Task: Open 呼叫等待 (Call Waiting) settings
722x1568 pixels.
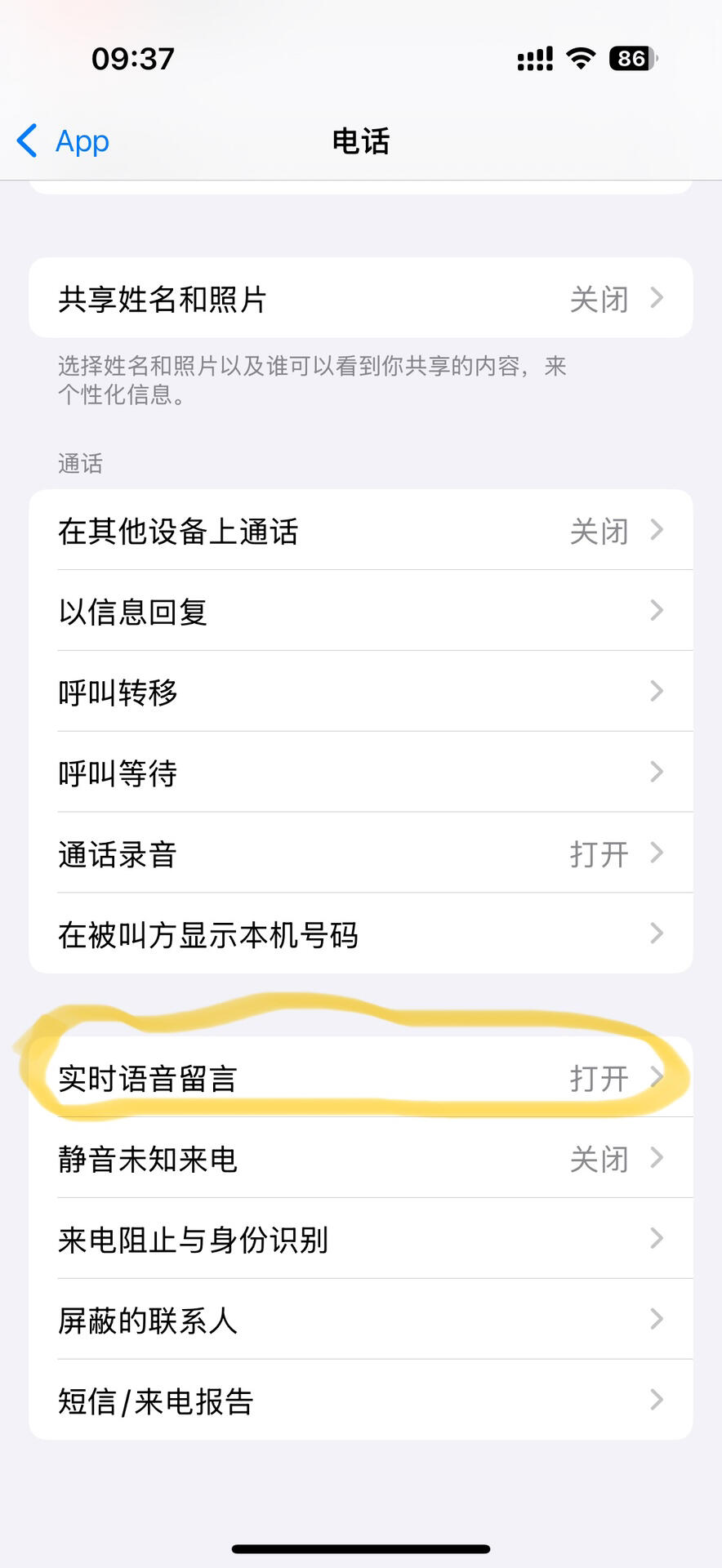Action: point(361,772)
